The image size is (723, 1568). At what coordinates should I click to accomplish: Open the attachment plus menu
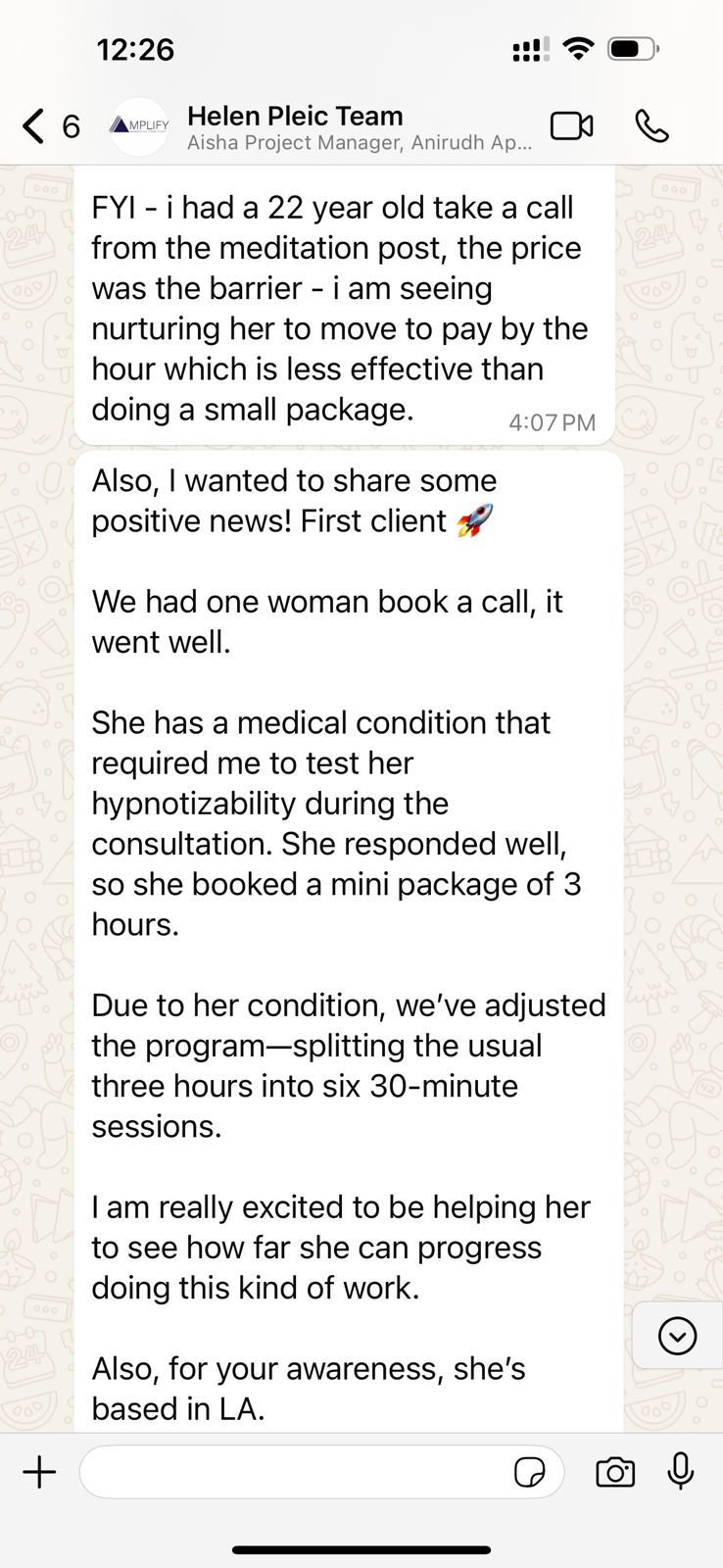pos(39,1472)
